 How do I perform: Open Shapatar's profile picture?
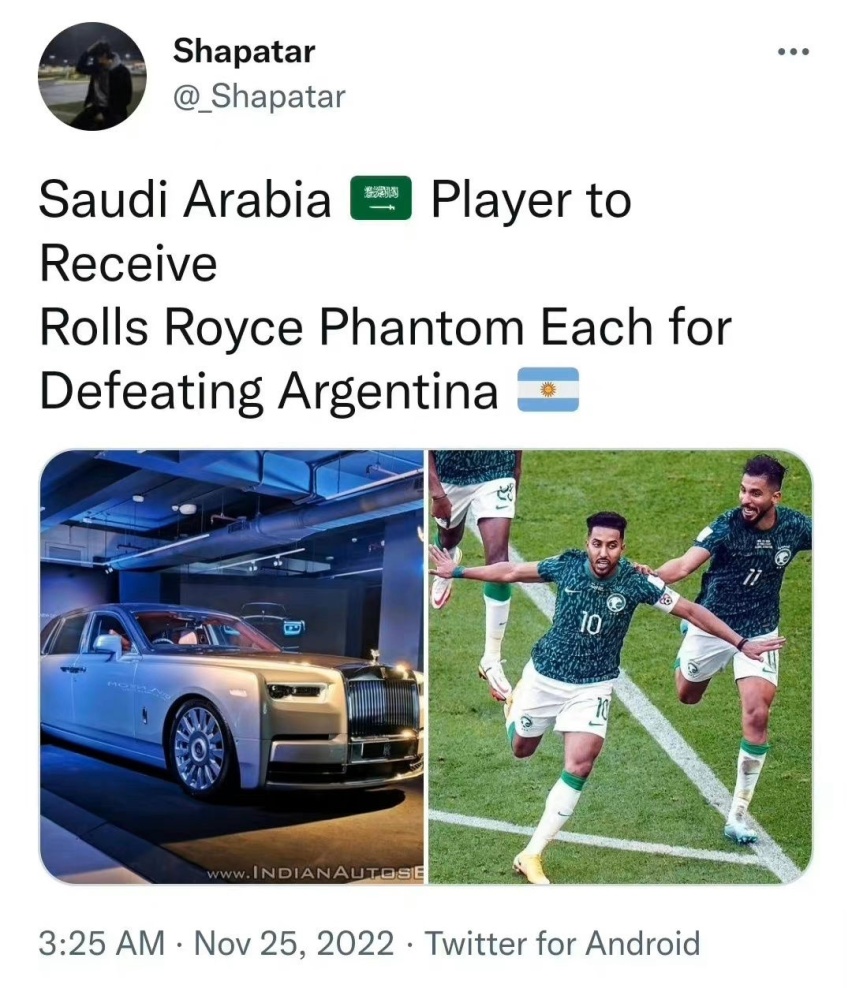point(92,77)
